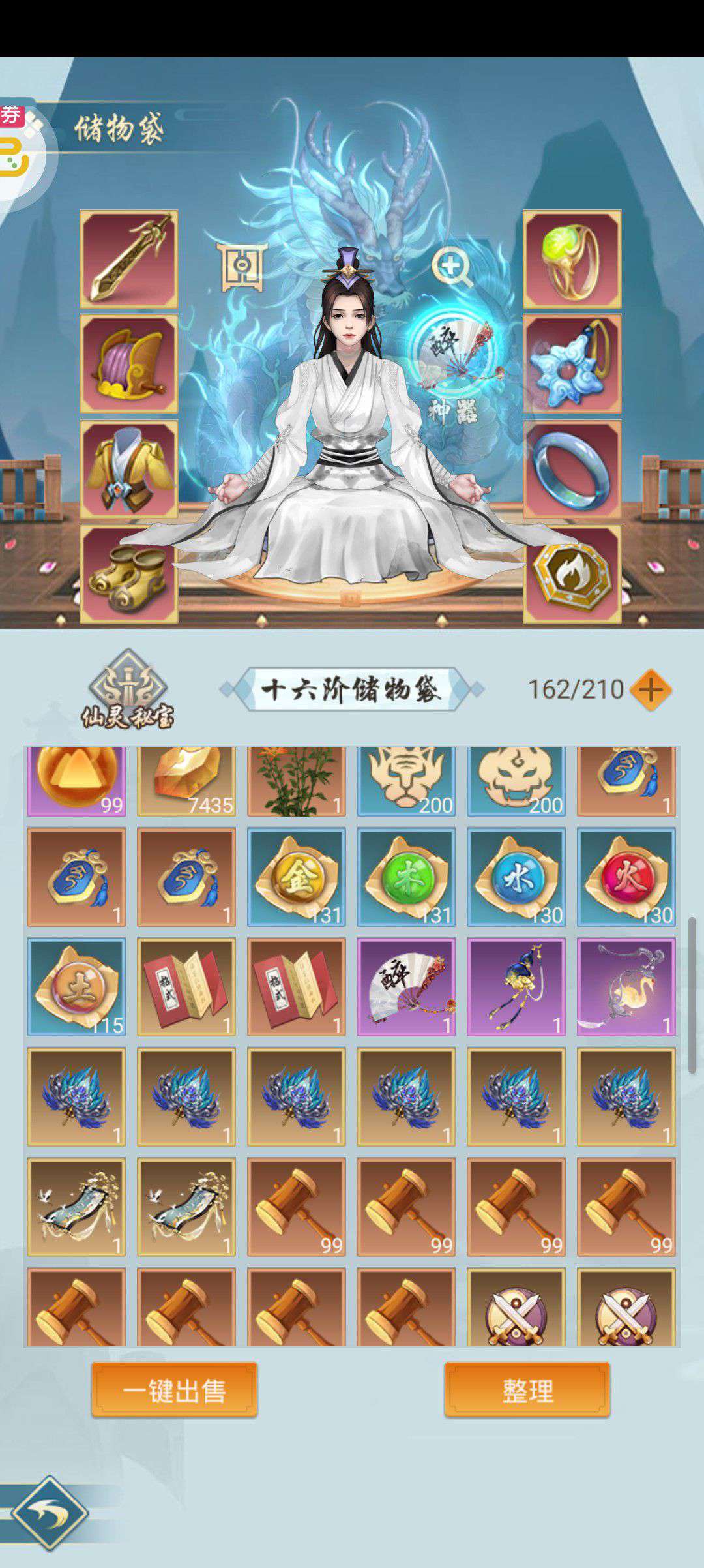Select the 金 element orb item
This screenshot has height=1568, width=704.
coord(297,877)
